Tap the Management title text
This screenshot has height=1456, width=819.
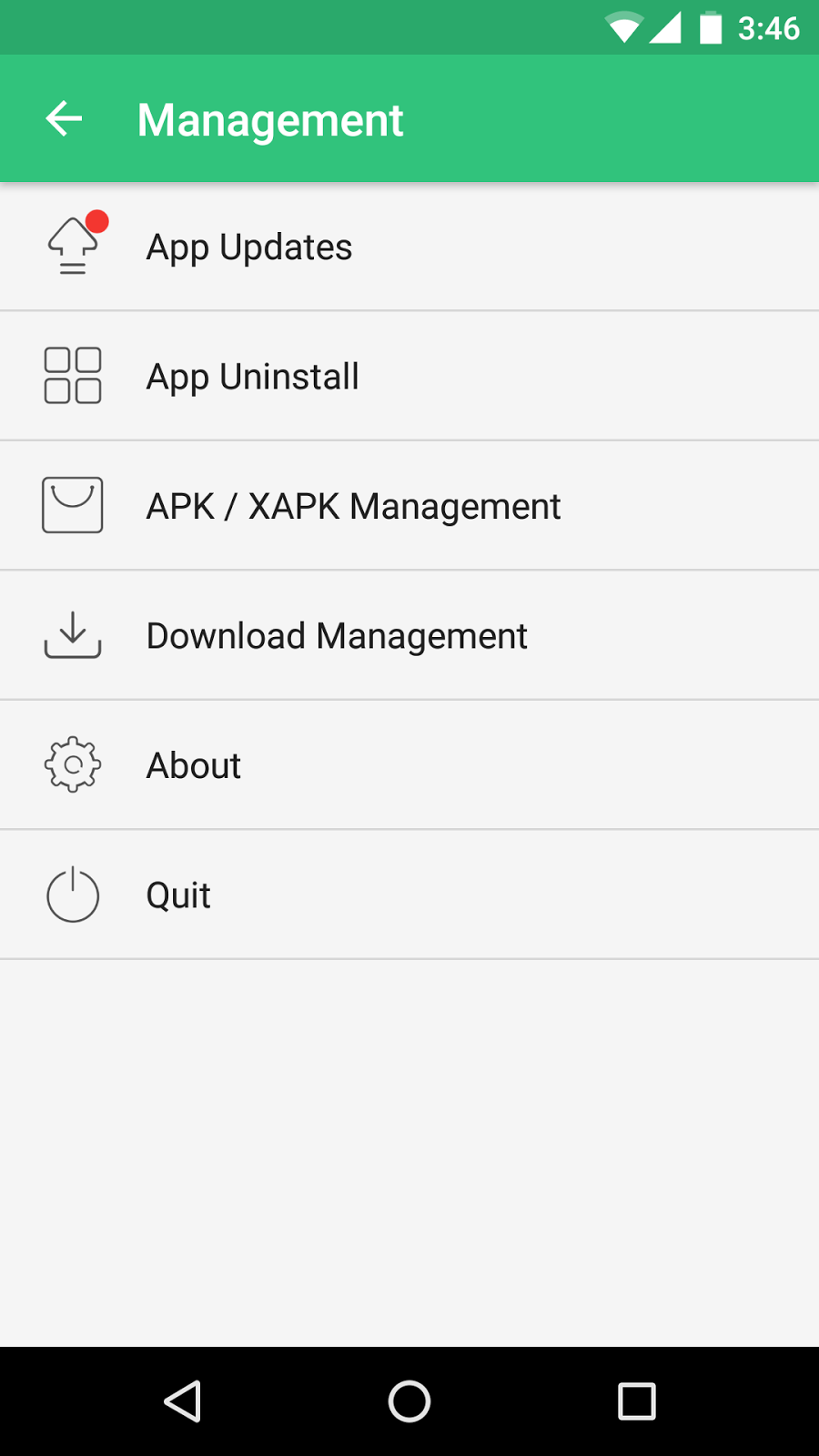270,117
